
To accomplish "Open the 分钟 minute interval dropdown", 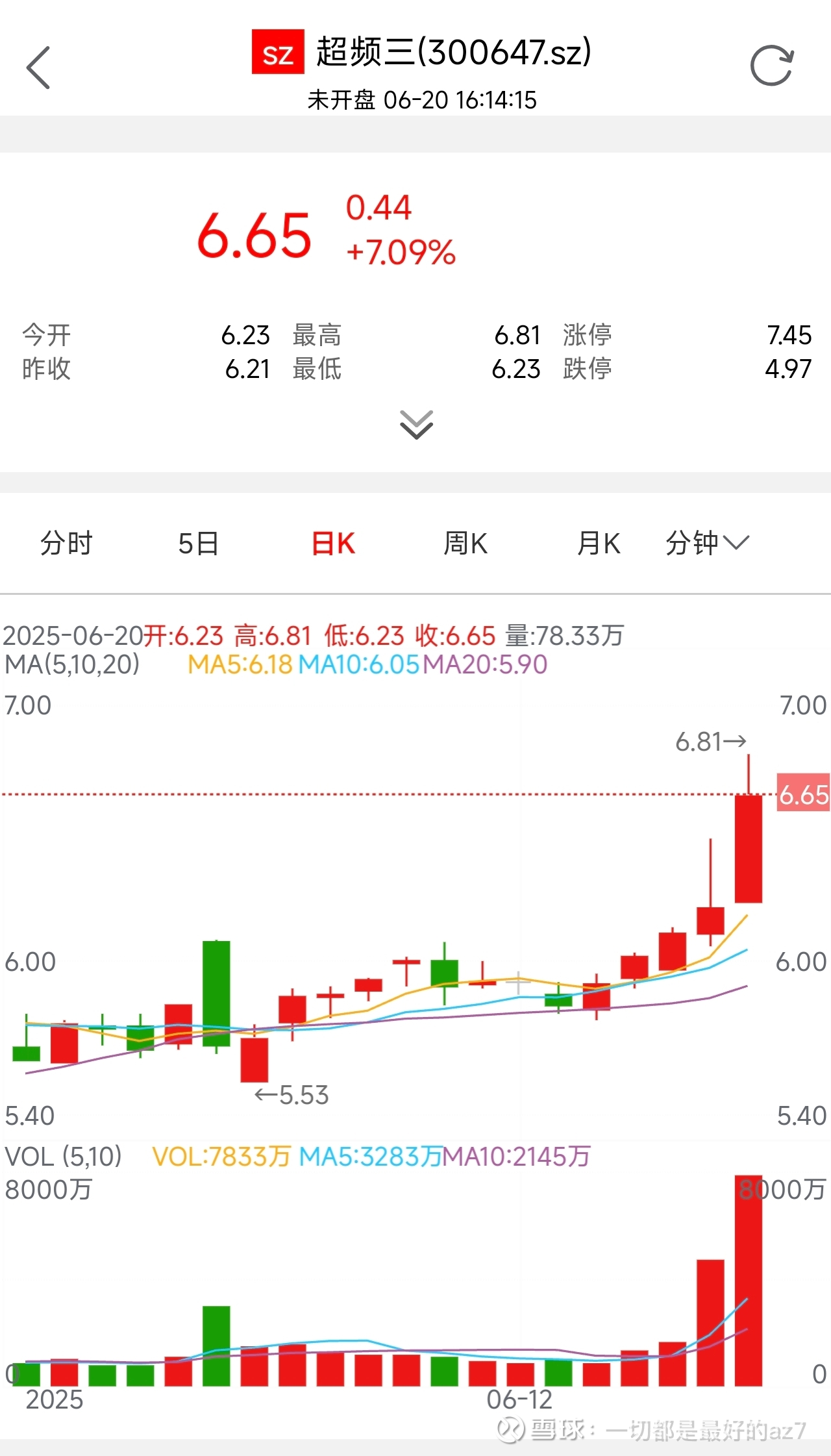I will [707, 543].
